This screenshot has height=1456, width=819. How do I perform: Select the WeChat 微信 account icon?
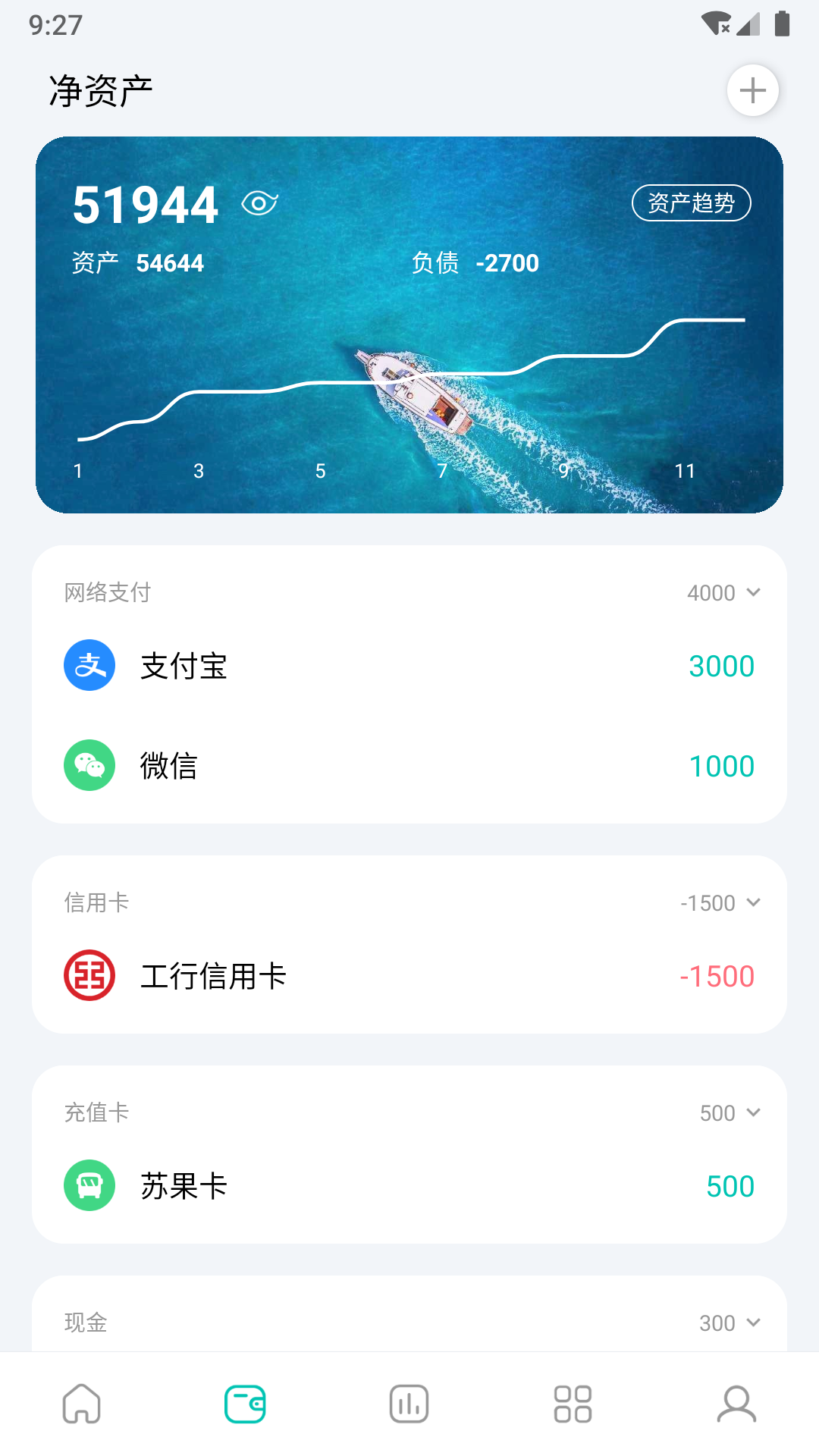[x=89, y=765]
